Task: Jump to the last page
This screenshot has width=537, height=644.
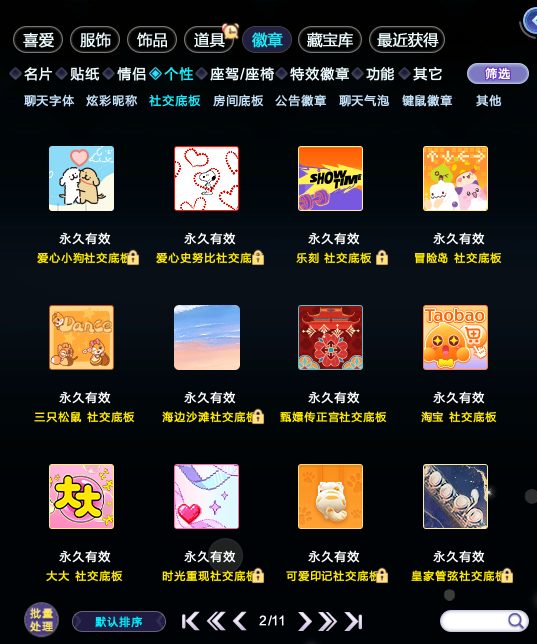Action: 353,621
